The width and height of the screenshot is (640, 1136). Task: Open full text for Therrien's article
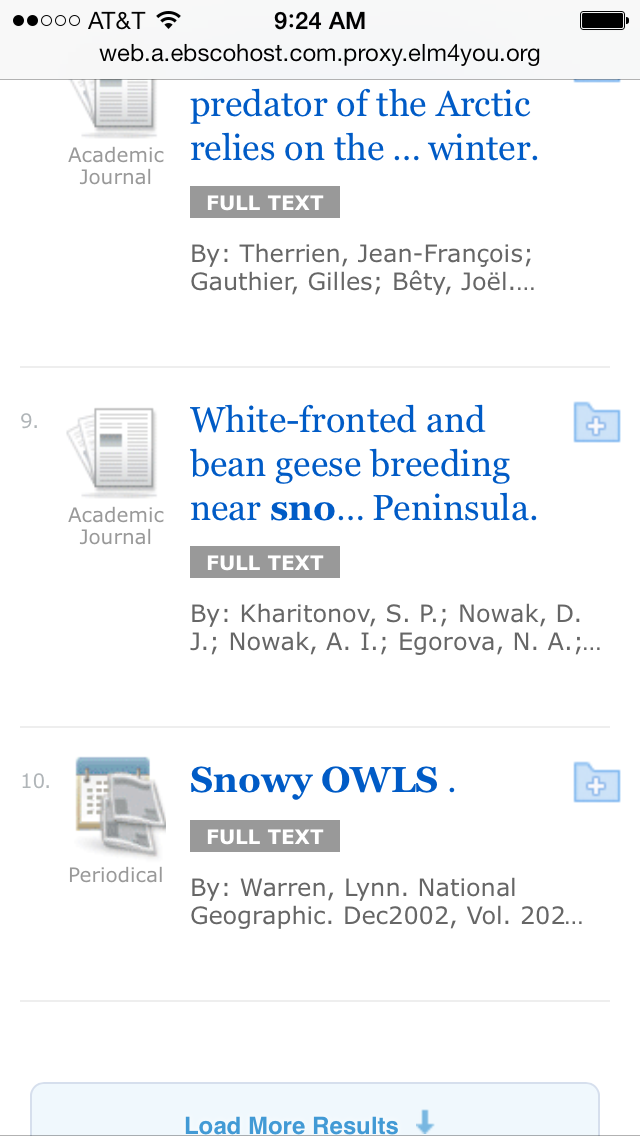point(265,202)
